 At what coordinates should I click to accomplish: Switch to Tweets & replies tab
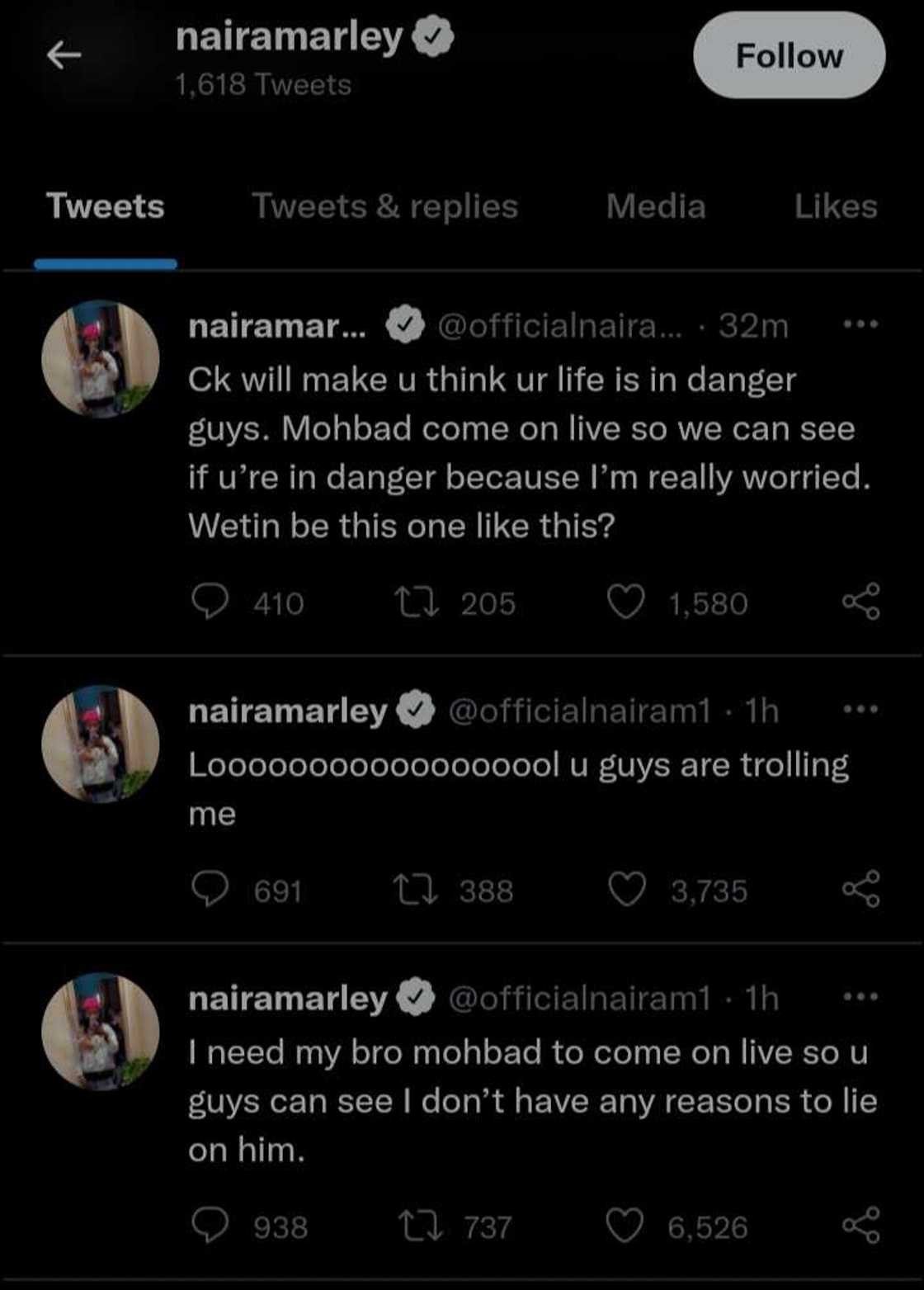(384, 206)
